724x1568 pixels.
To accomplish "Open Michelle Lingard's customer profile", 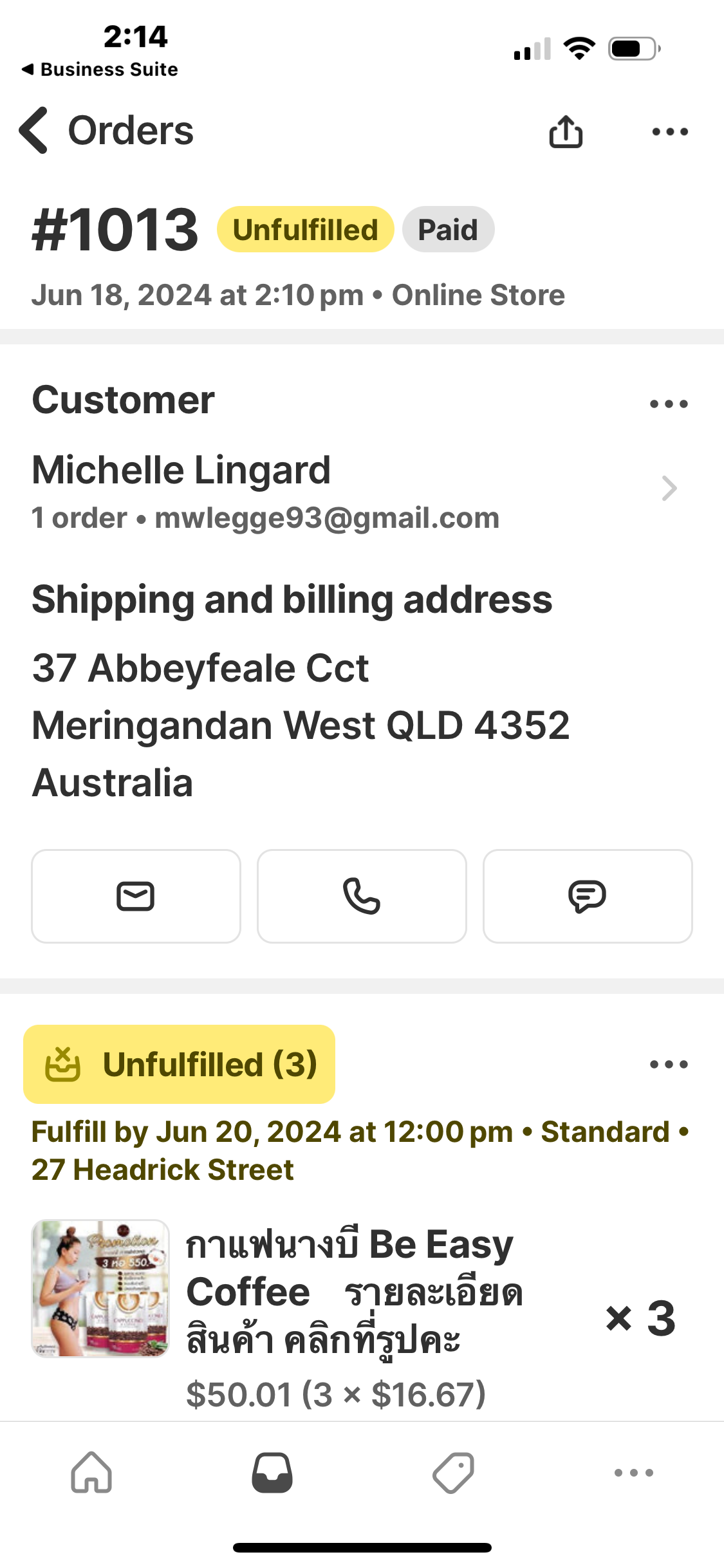I will click(x=348, y=489).
